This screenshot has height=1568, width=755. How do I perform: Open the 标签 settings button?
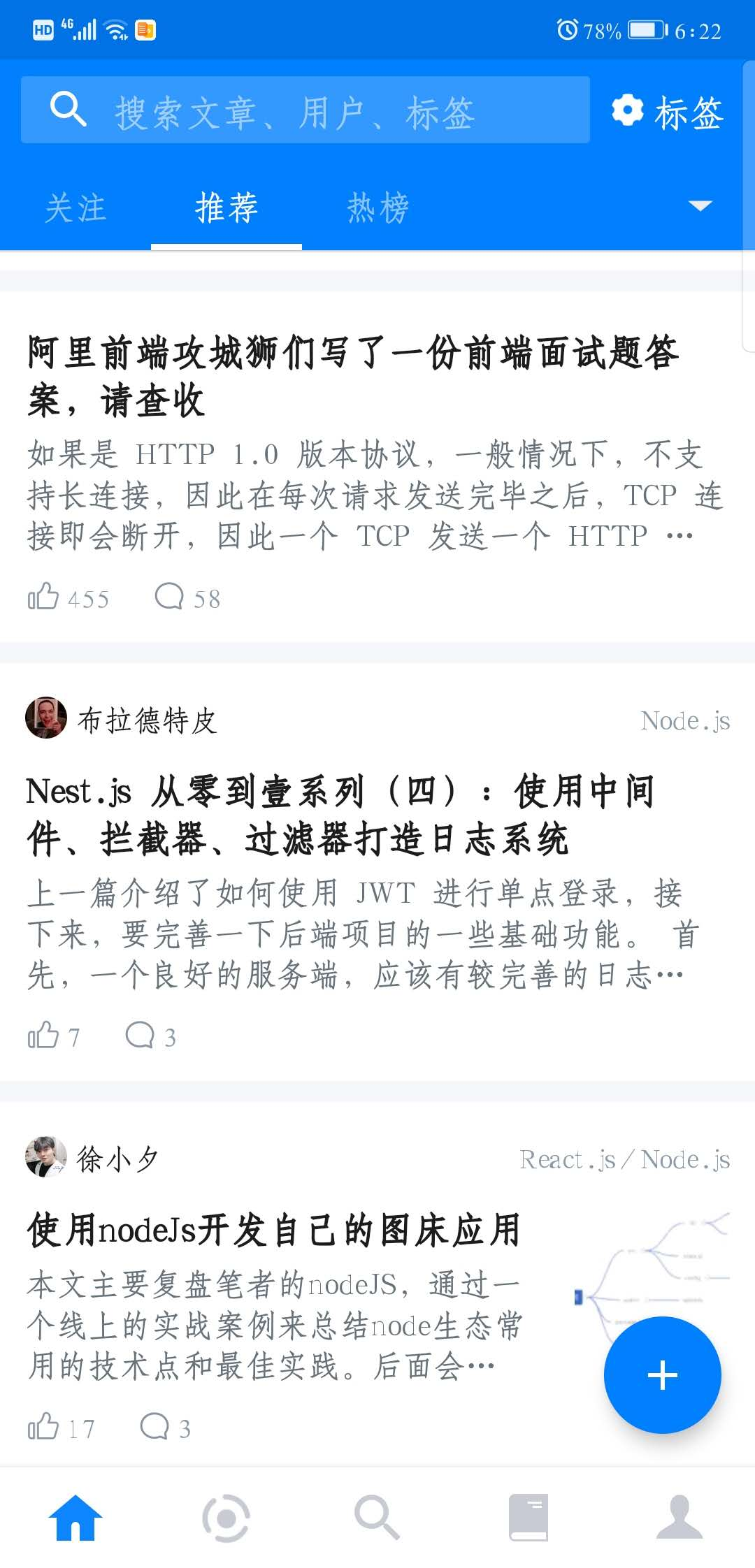(667, 112)
